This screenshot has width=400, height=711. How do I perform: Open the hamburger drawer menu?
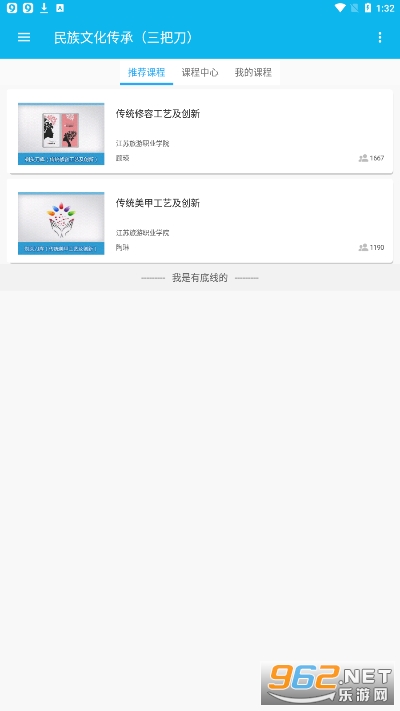coord(24,37)
